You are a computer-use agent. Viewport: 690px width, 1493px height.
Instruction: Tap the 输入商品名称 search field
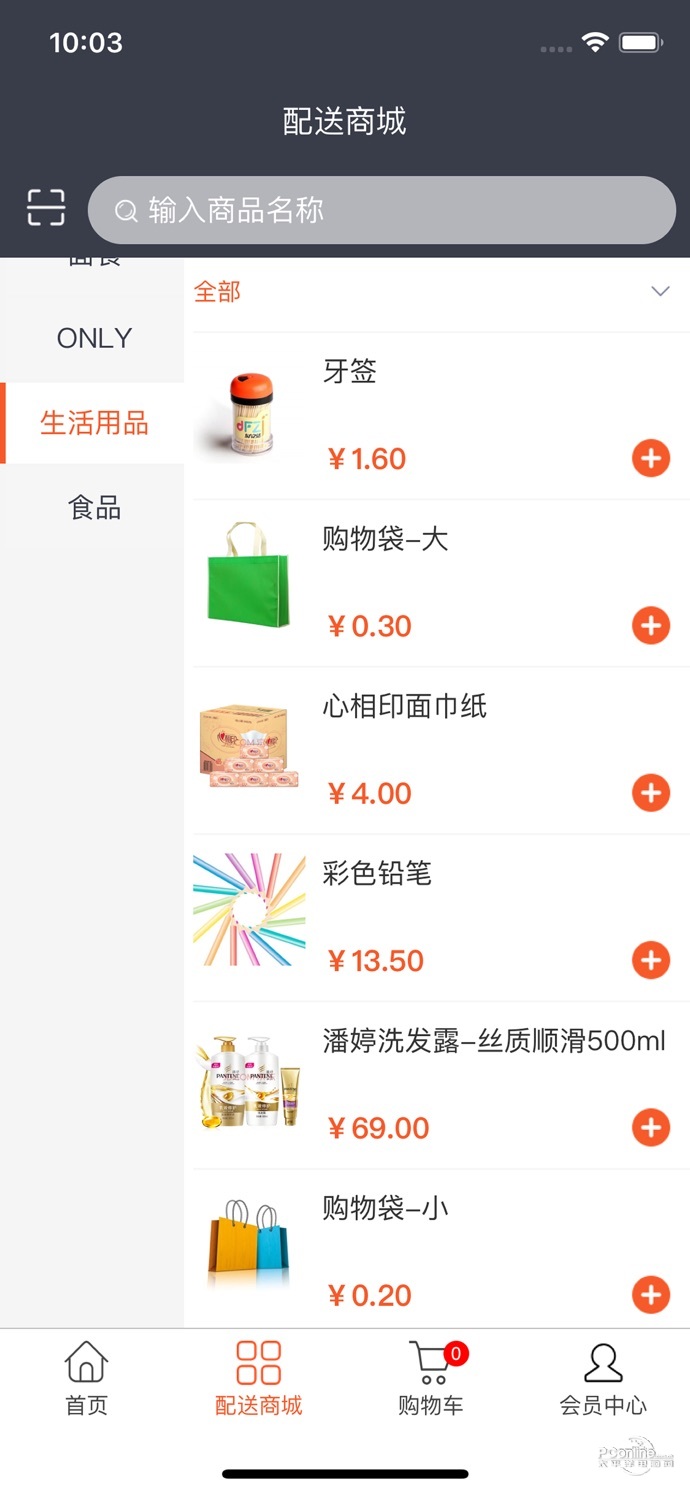tap(382, 210)
